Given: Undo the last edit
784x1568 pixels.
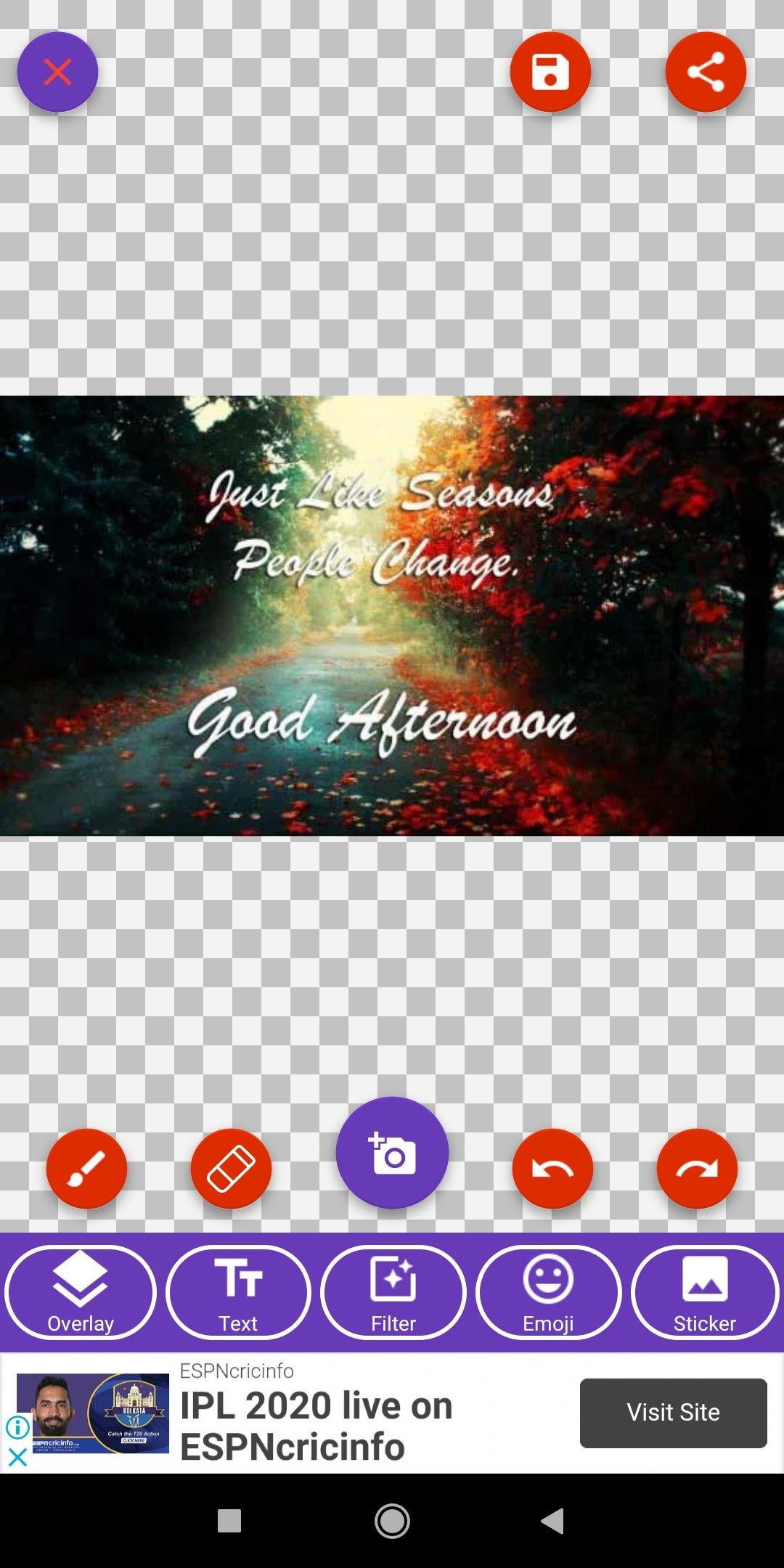Looking at the screenshot, I should click(552, 1169).
